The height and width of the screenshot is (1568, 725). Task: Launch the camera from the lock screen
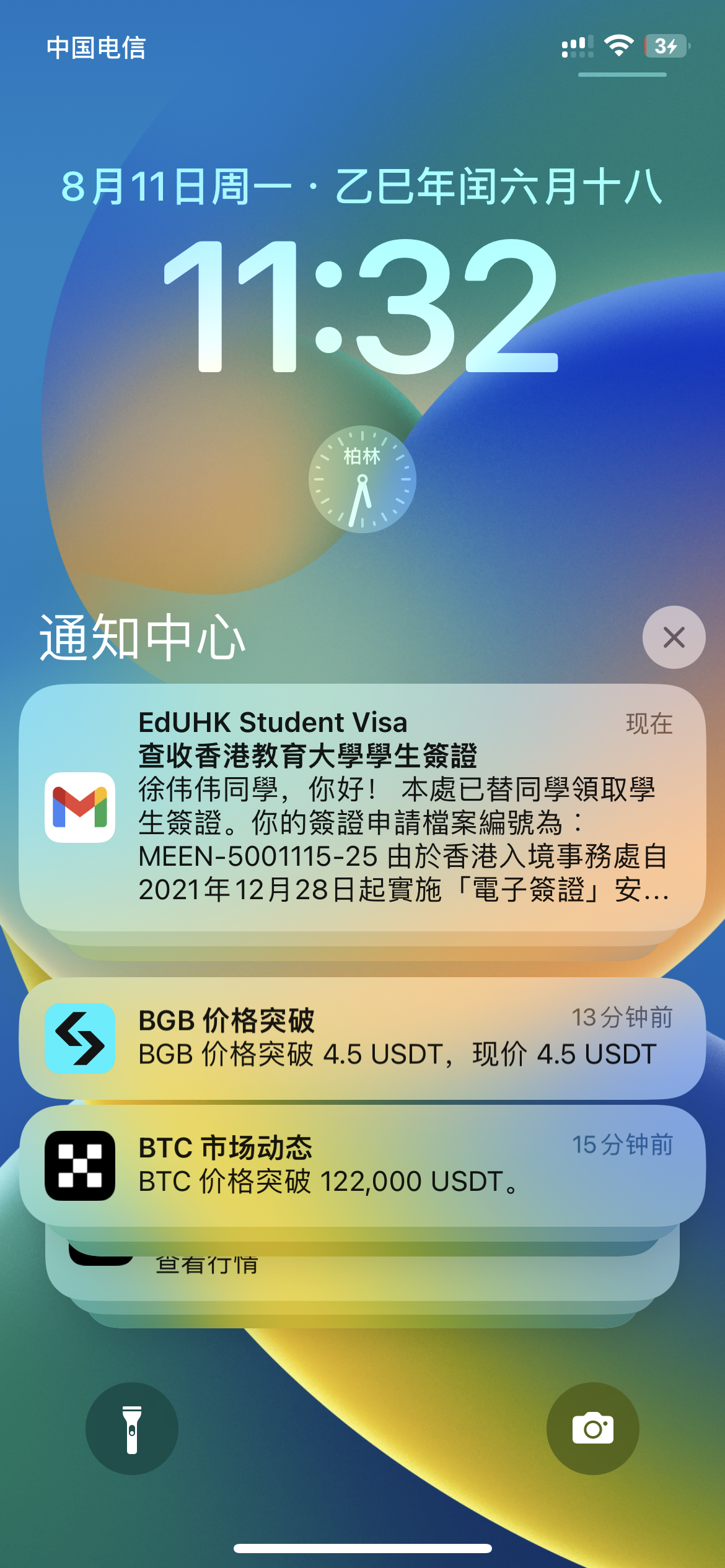click(x=592, y=1429)
